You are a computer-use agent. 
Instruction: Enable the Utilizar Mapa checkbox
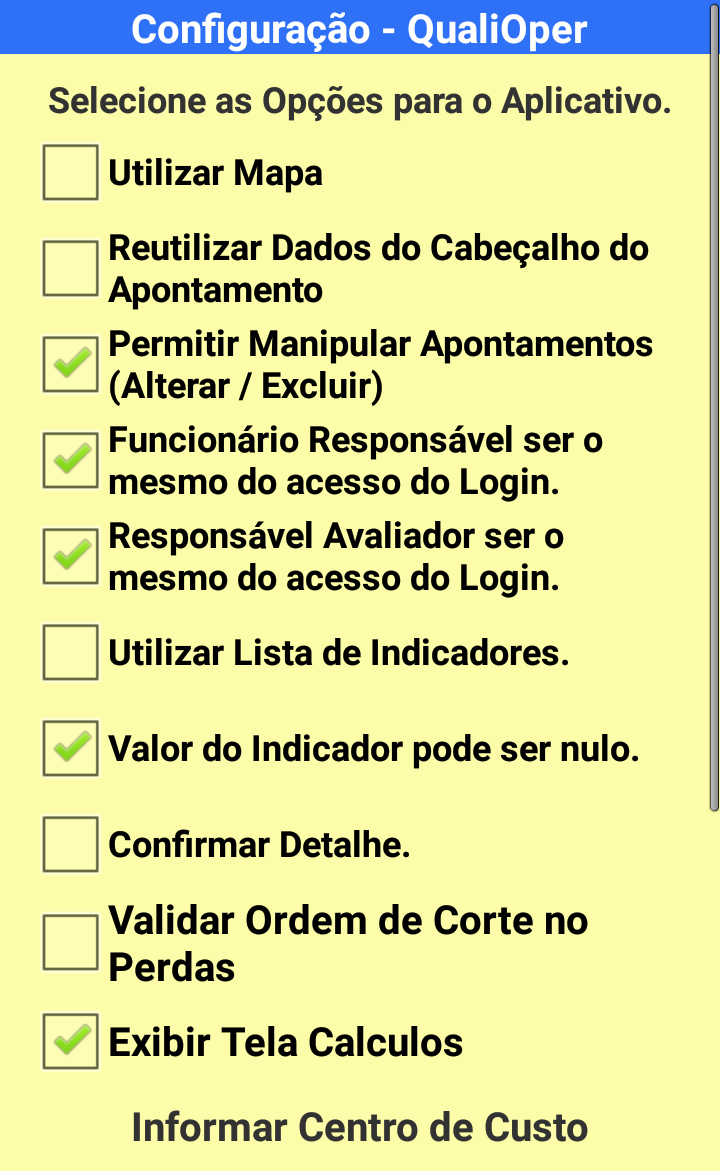click(70, 173)
